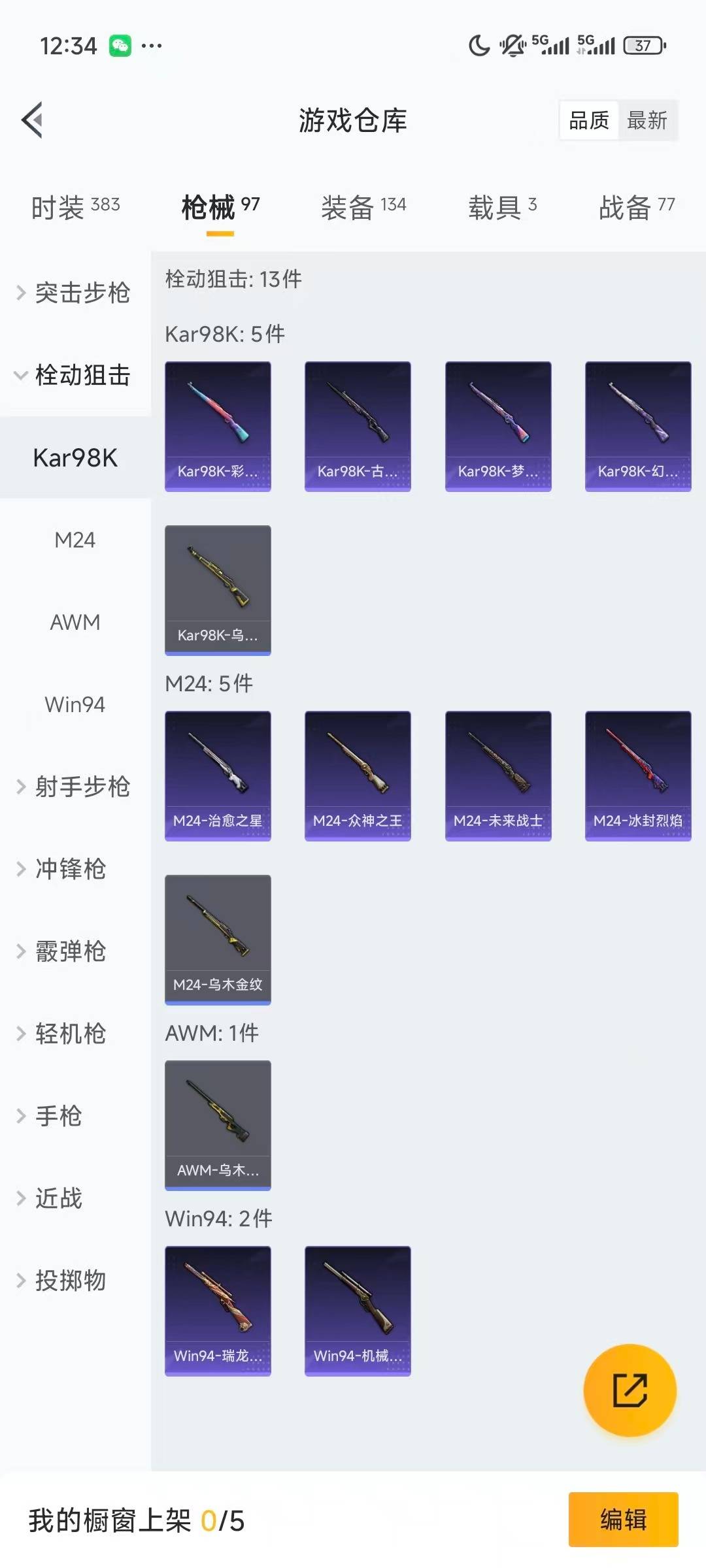Select the Kar98K-彩... skin thumbnail
The image size is (706, 1568).
218,425
